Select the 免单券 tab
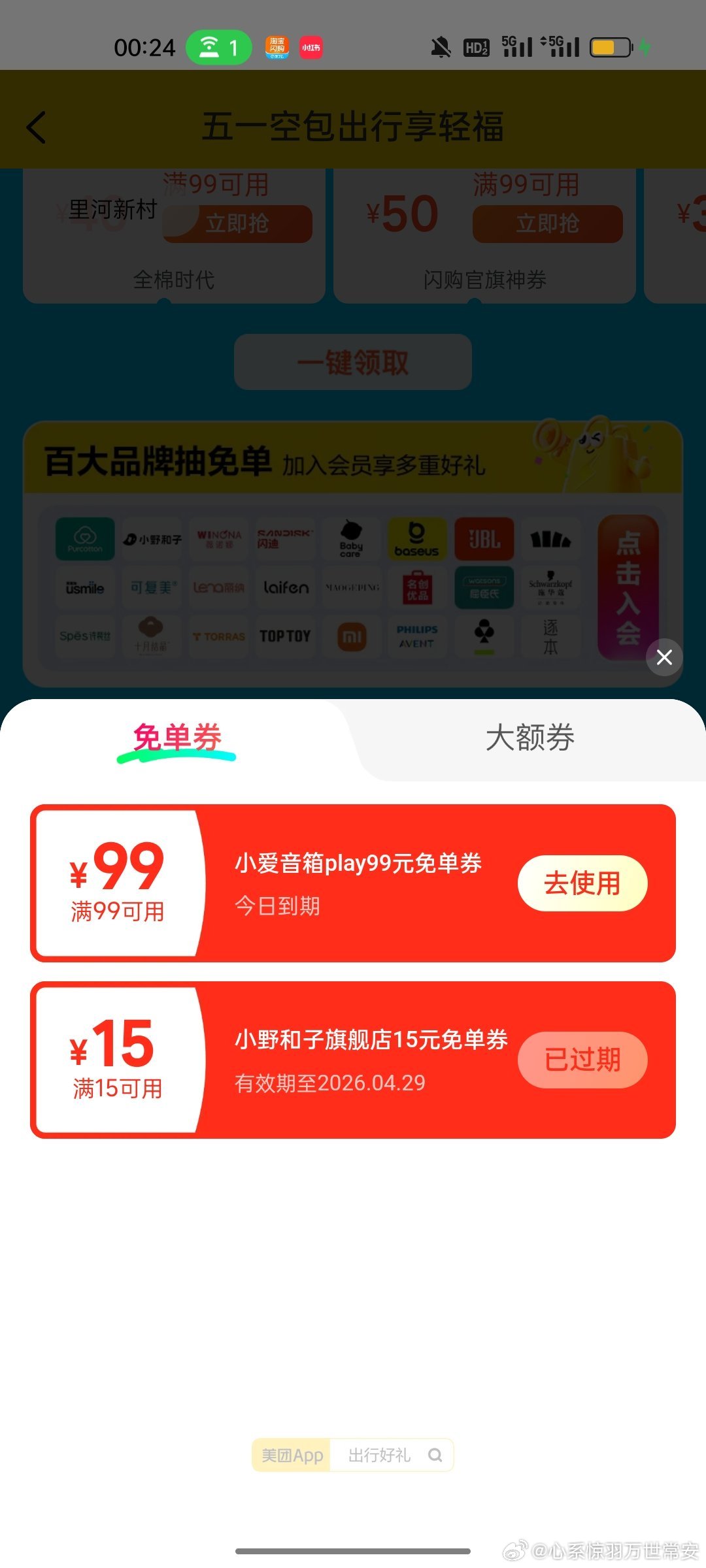 click(177, 738)
